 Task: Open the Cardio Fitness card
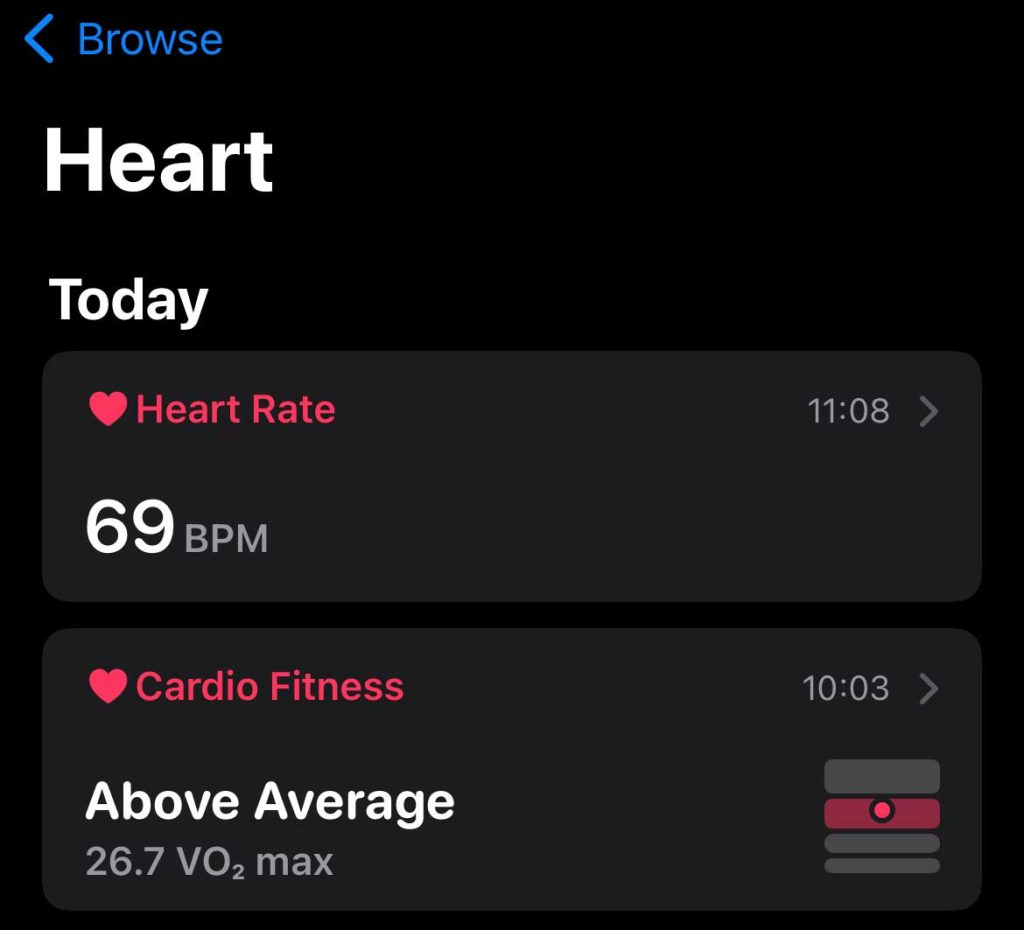pyautogui.click(x=511, y=769)
